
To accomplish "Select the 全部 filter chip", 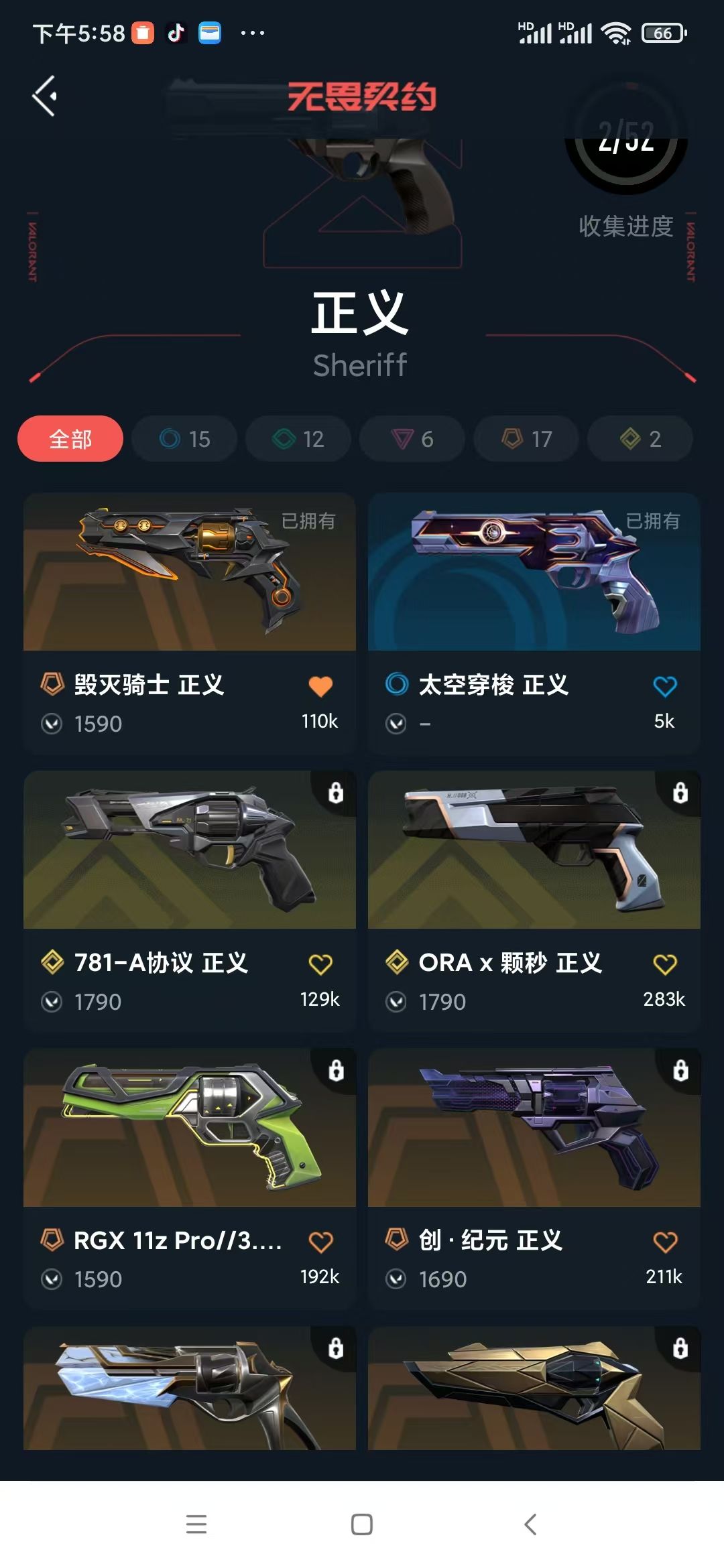I will [x=70, y=439].
